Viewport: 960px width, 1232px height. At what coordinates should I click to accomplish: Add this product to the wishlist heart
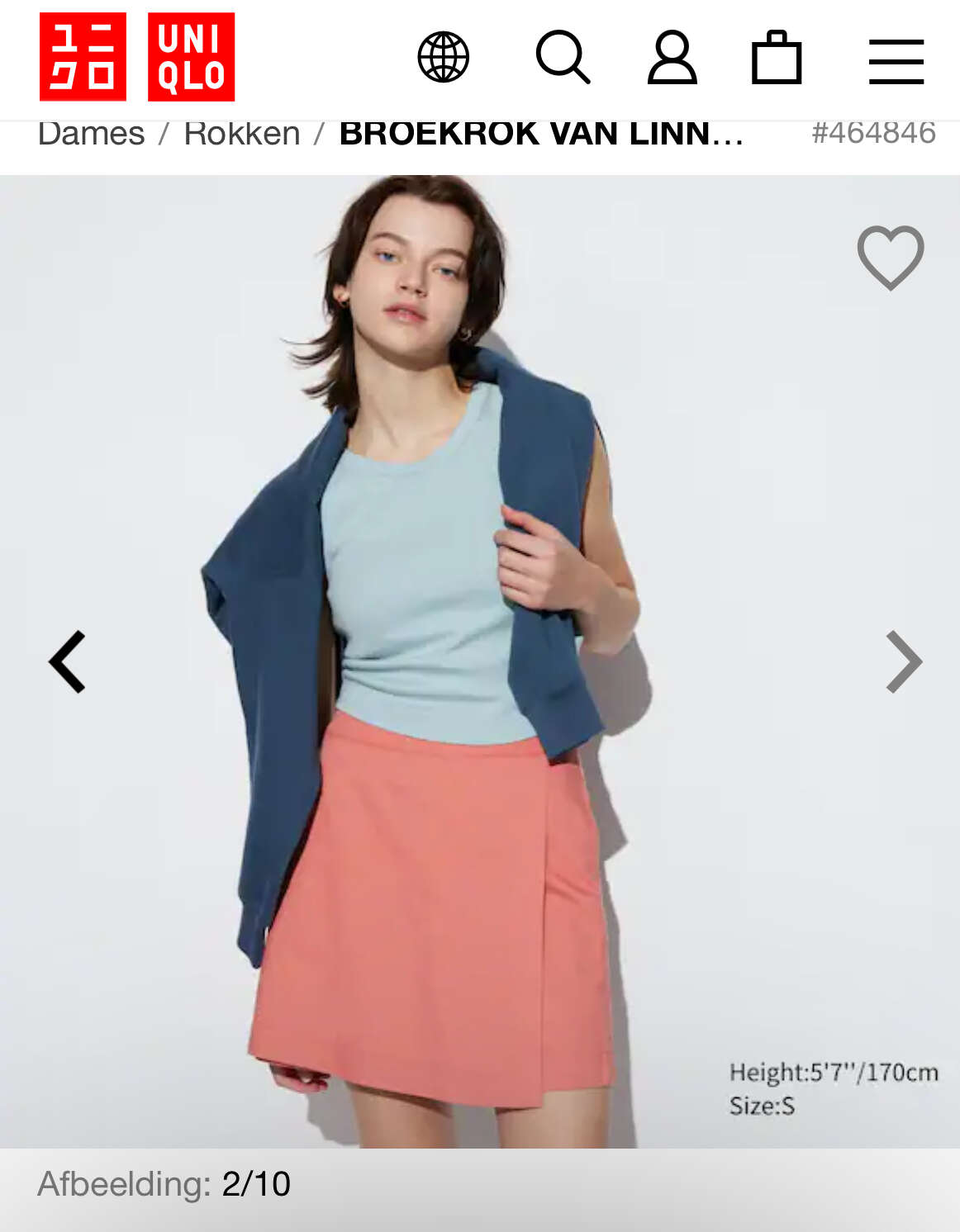[890, 257]
